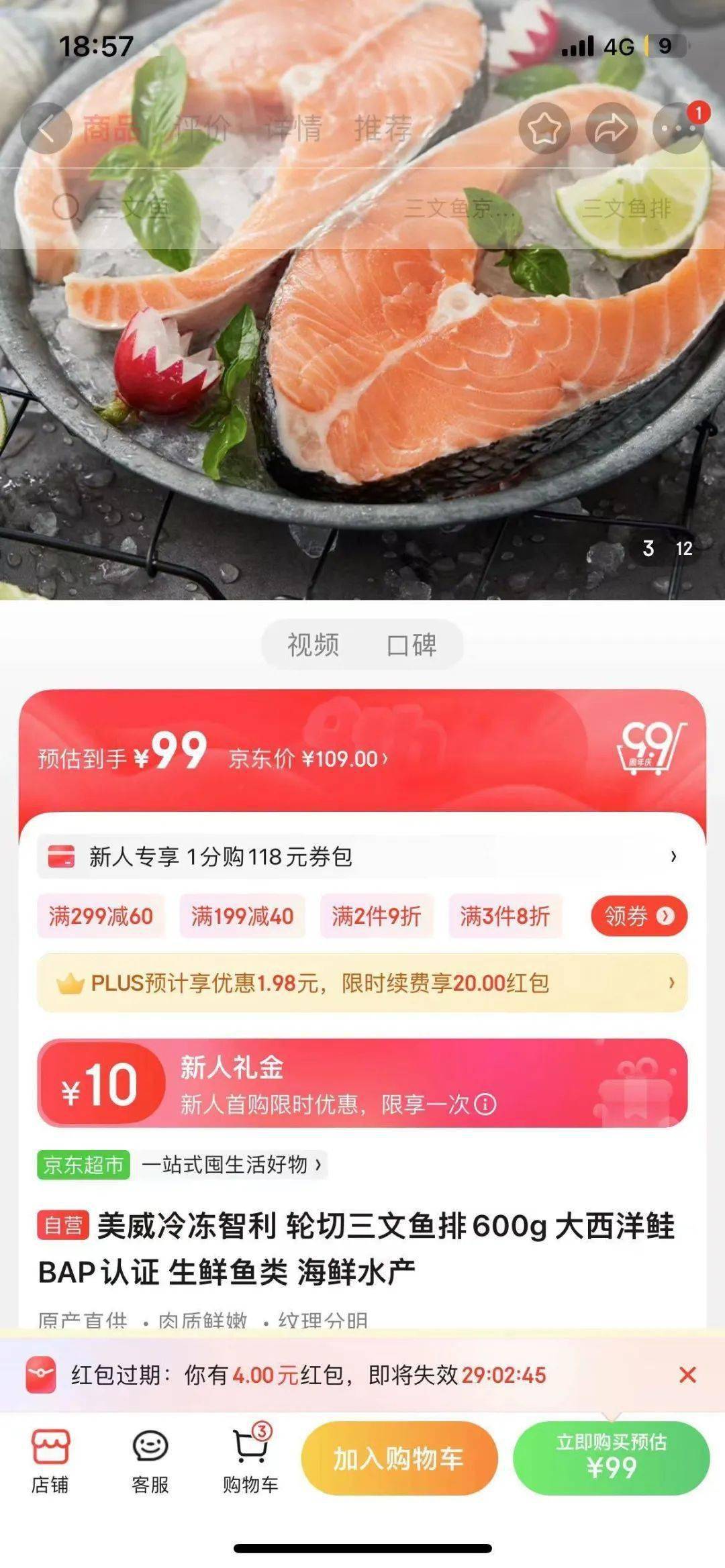The width and height of the screenshot is (725, 1568).
Task: Dismiss the 红包过期 reminder banner
Action: [x=687, y=1375]
